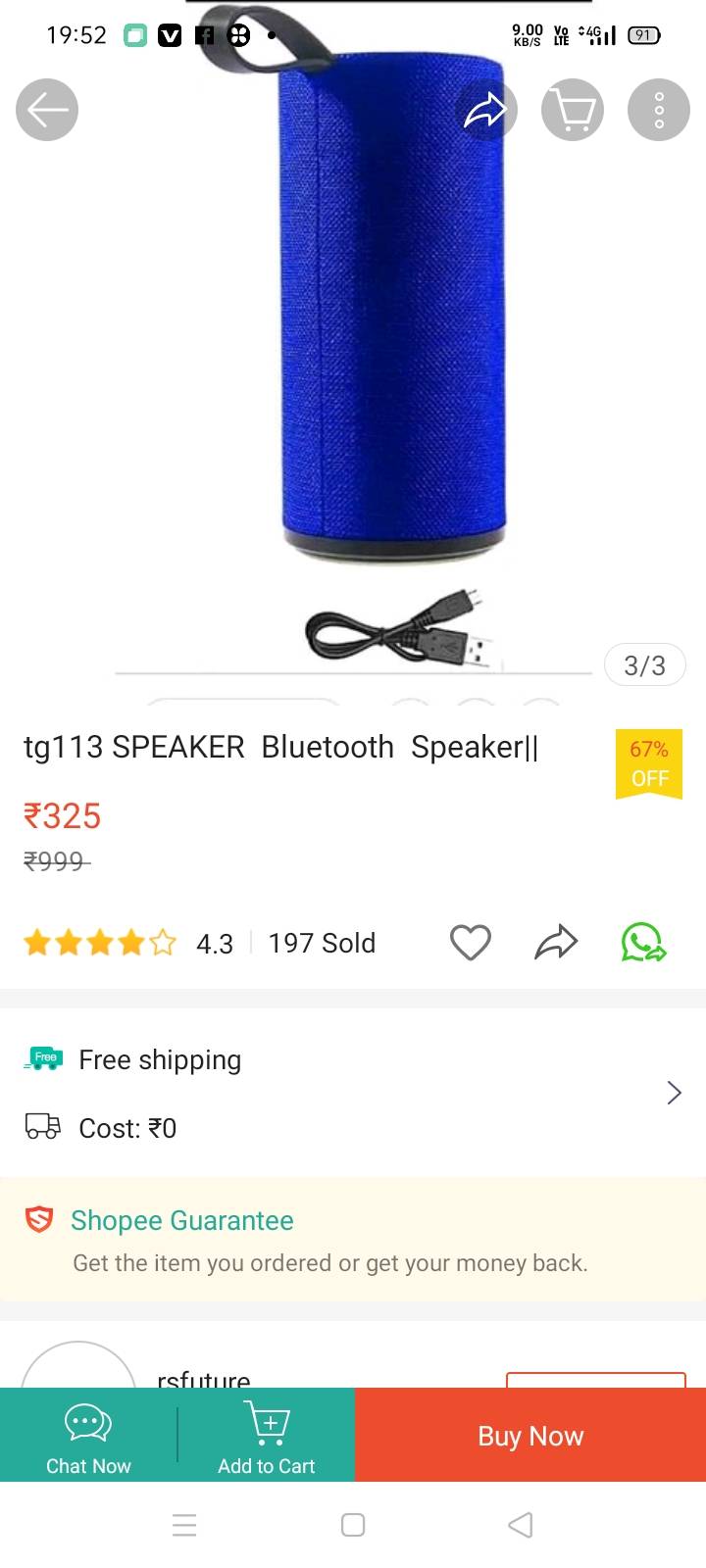Start a chat with Chat Now

click(x=88, y=1436)
